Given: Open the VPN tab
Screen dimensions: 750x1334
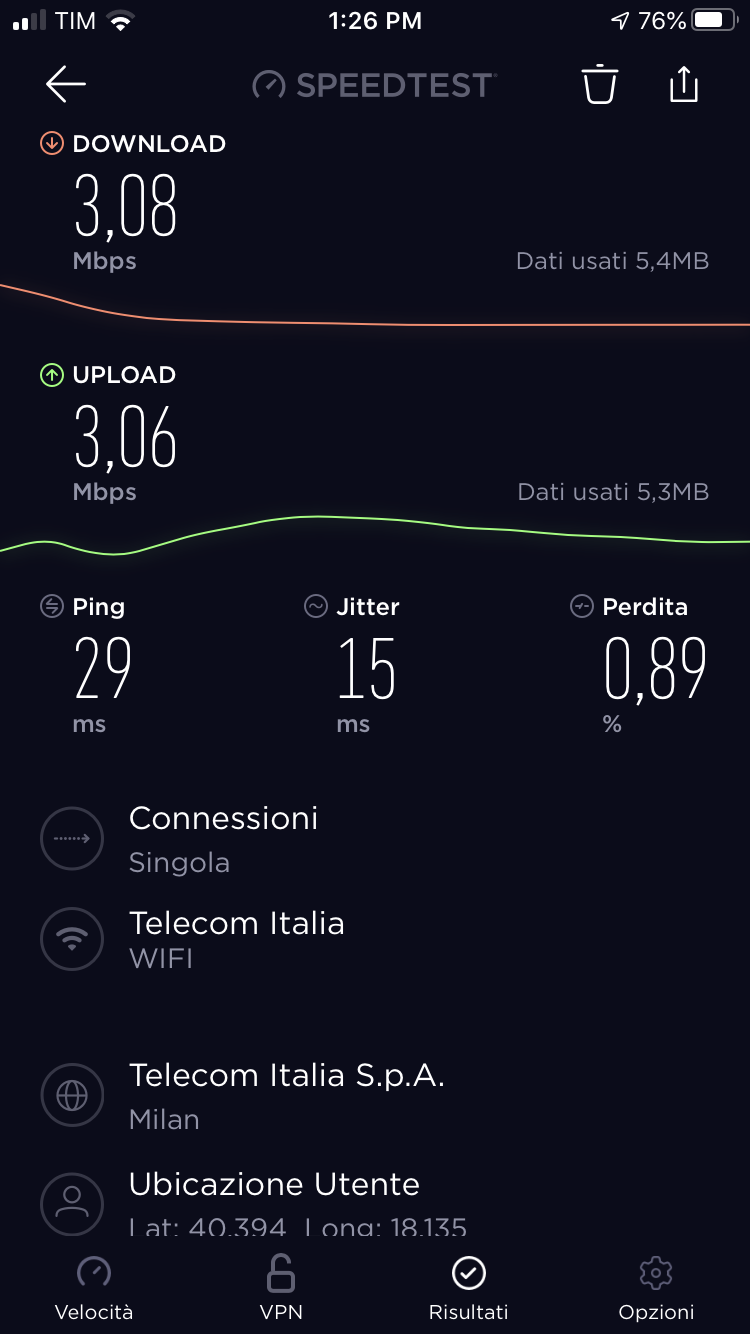Looking at the screenshot, I should [x=281, y=1289].
